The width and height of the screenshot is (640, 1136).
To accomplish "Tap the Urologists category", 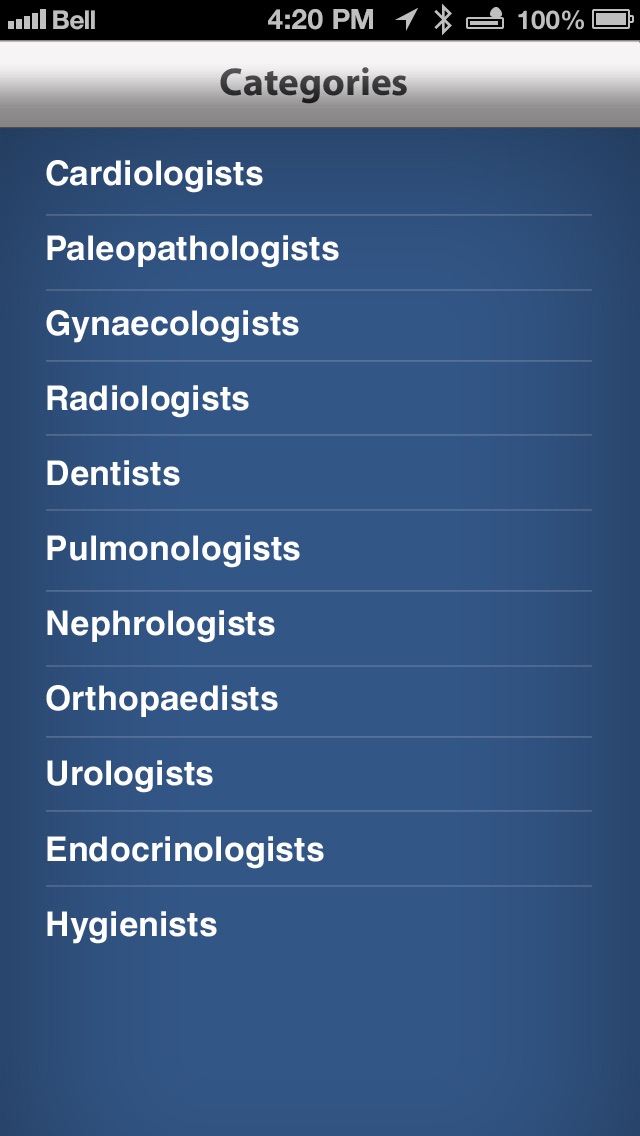I will (319, 774).
